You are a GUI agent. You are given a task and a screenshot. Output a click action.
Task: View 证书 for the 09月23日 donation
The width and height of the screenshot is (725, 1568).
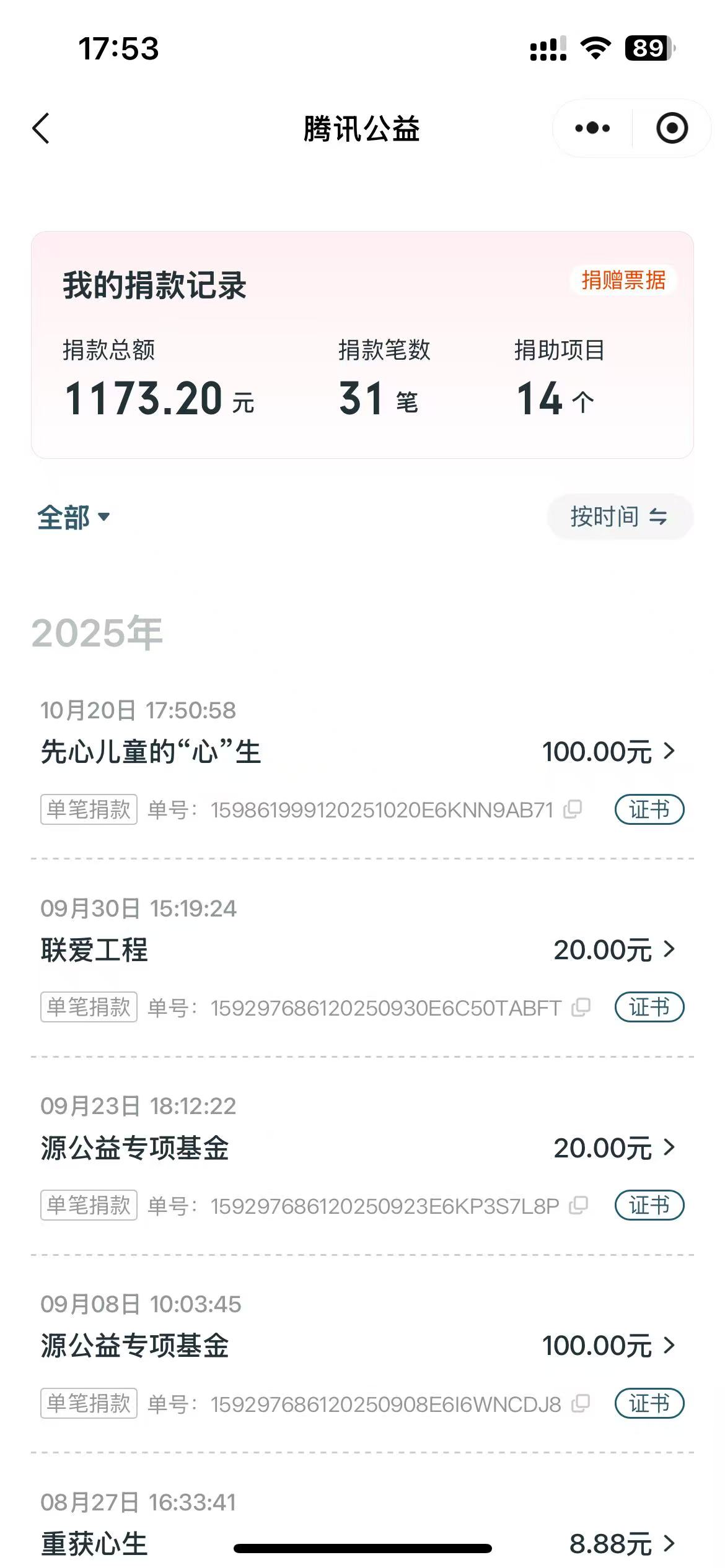pos(649,1205)
